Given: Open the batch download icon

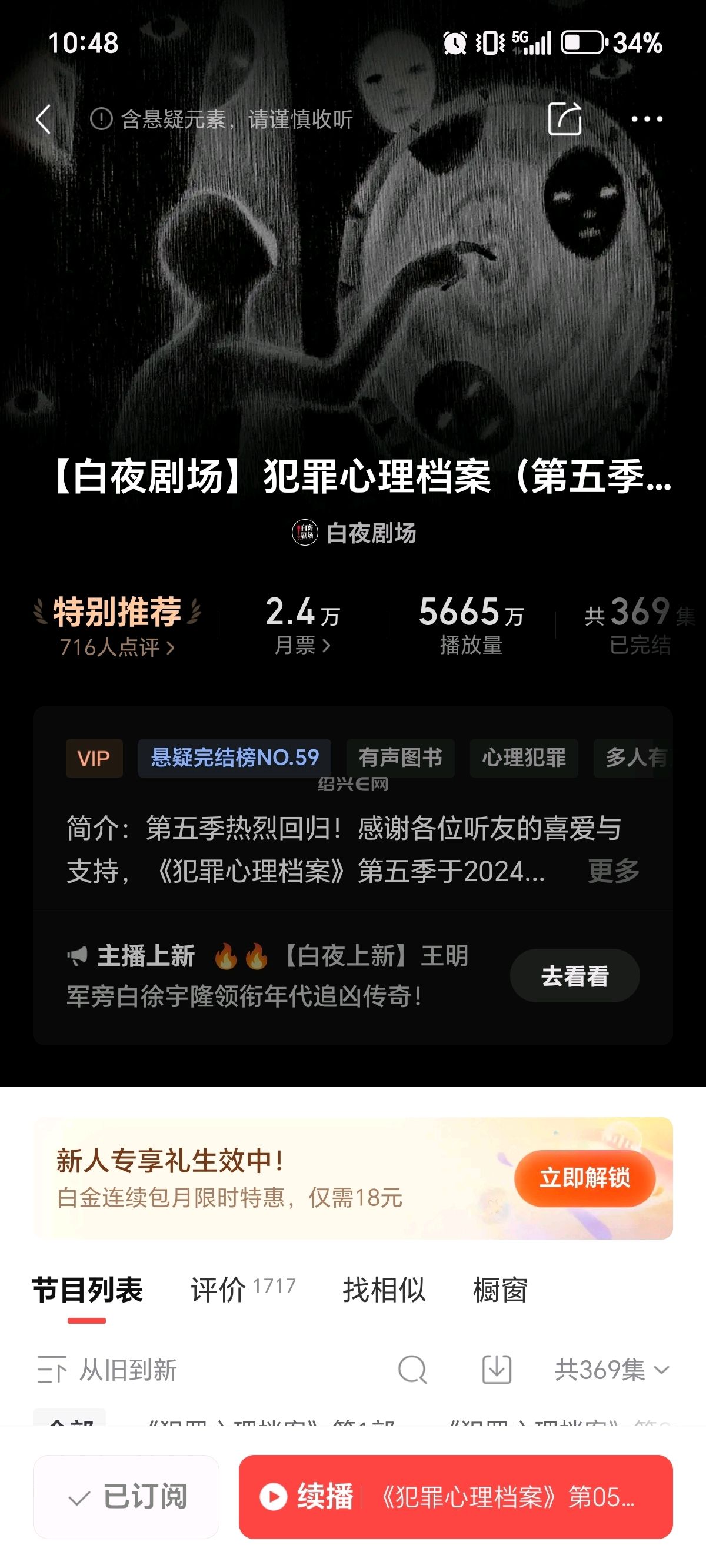Looking at the screenshot, I should coord(497,1370).
